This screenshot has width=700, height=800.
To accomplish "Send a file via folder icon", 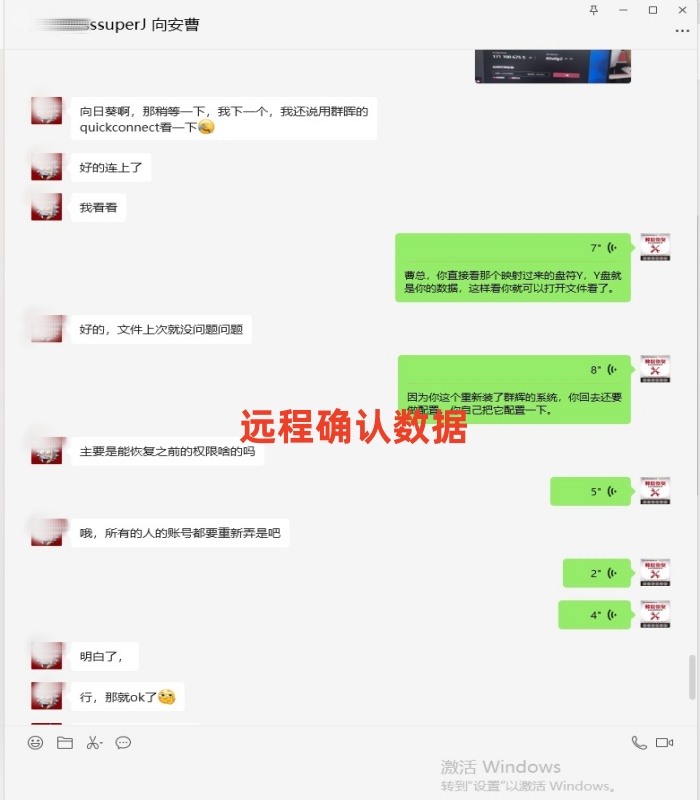I will tap(65, 743).
